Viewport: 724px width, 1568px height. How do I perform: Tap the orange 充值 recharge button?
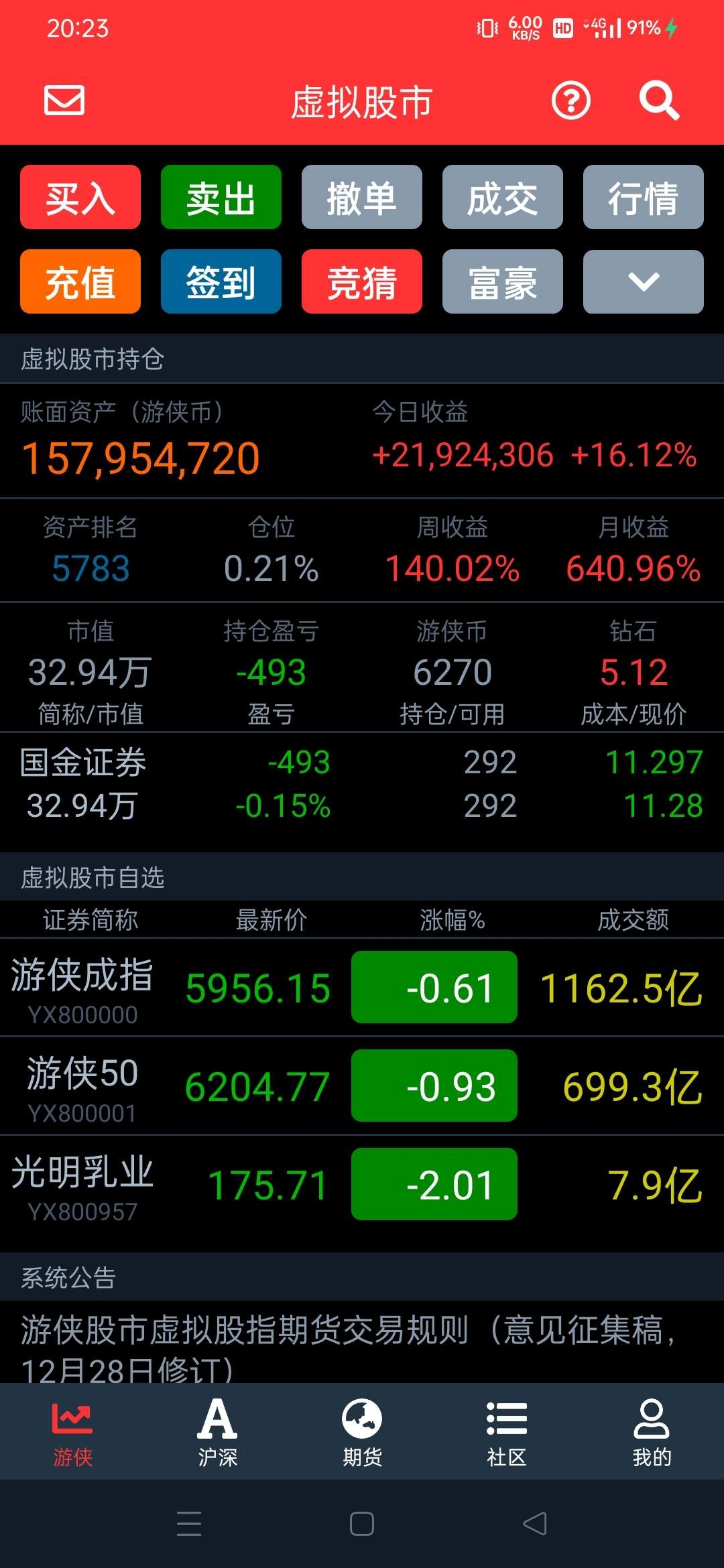tap(80, 281)
